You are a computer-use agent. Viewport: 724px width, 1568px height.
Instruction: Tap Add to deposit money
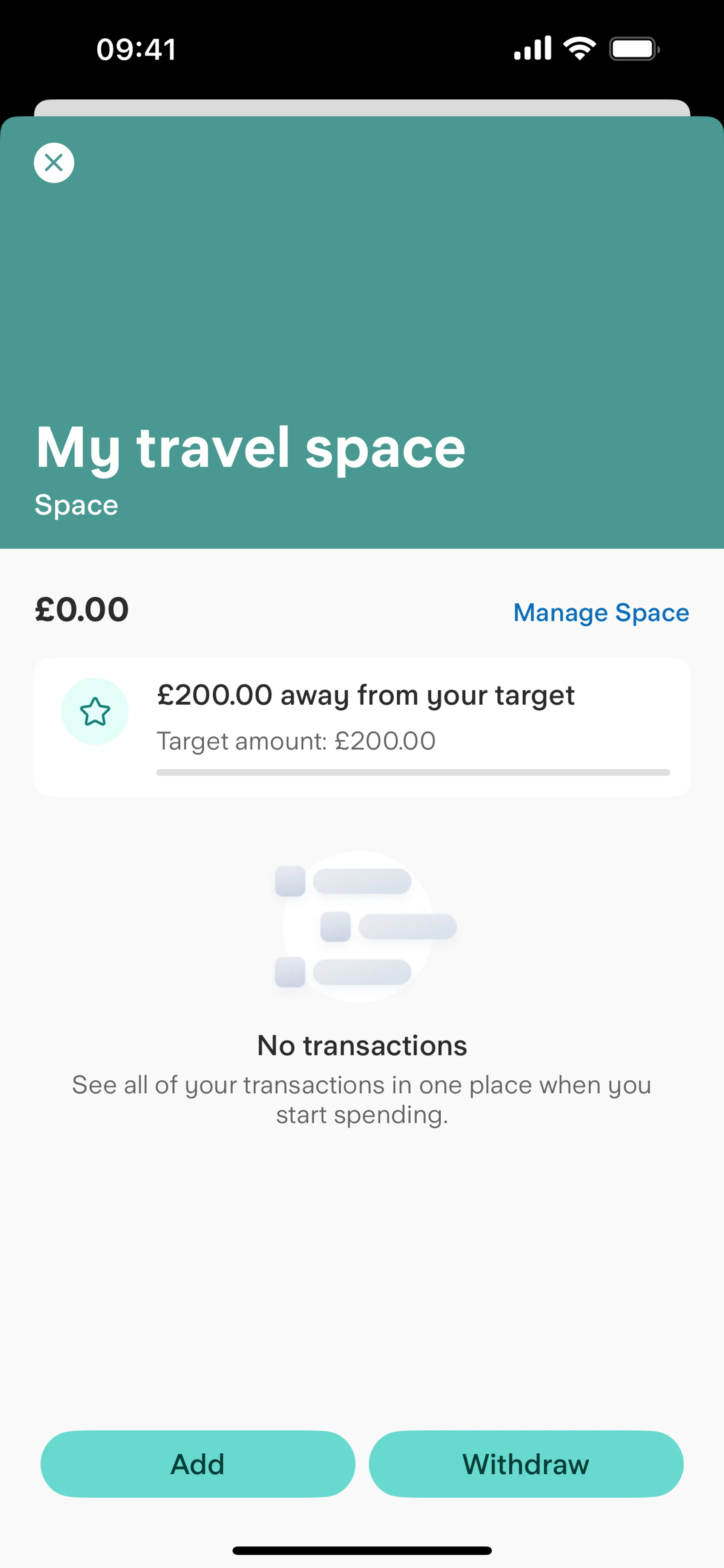[x=197, y=1464]
